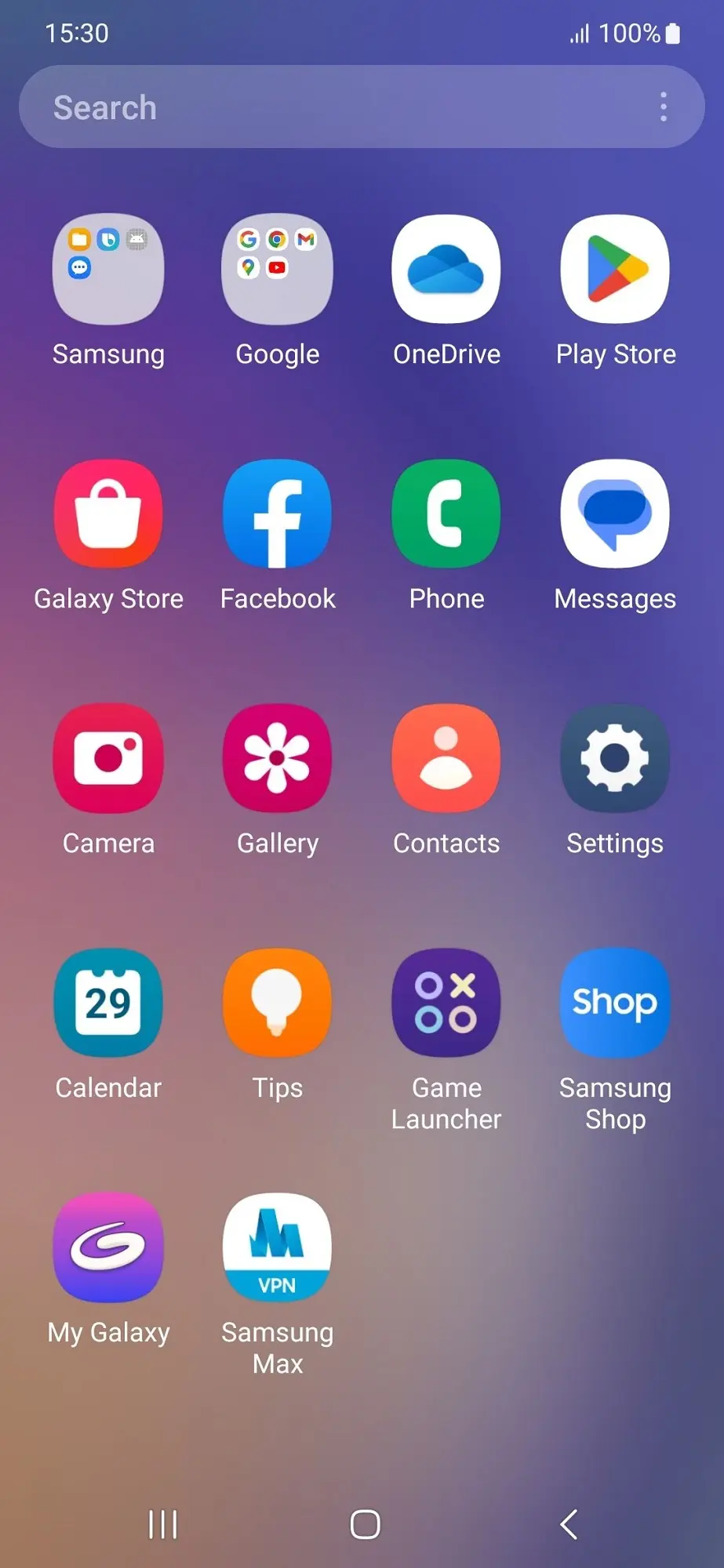Tap the Search bar
Viewport: 724px width, 1568px height.
(x=314, y=106)
